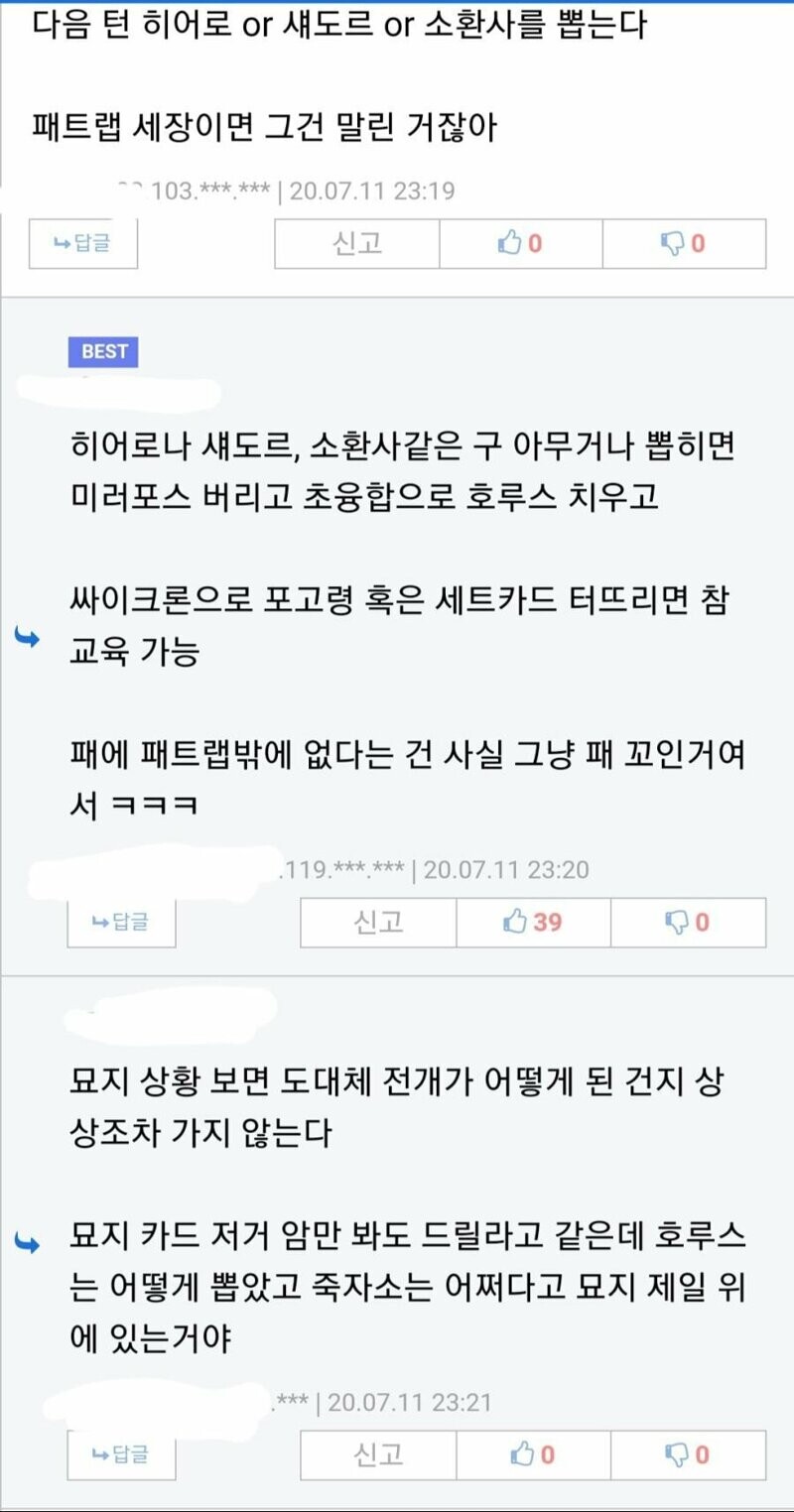Report the 23:21 comment
This screenshot has height=1512, width=794.
(x=378, y=1455)
